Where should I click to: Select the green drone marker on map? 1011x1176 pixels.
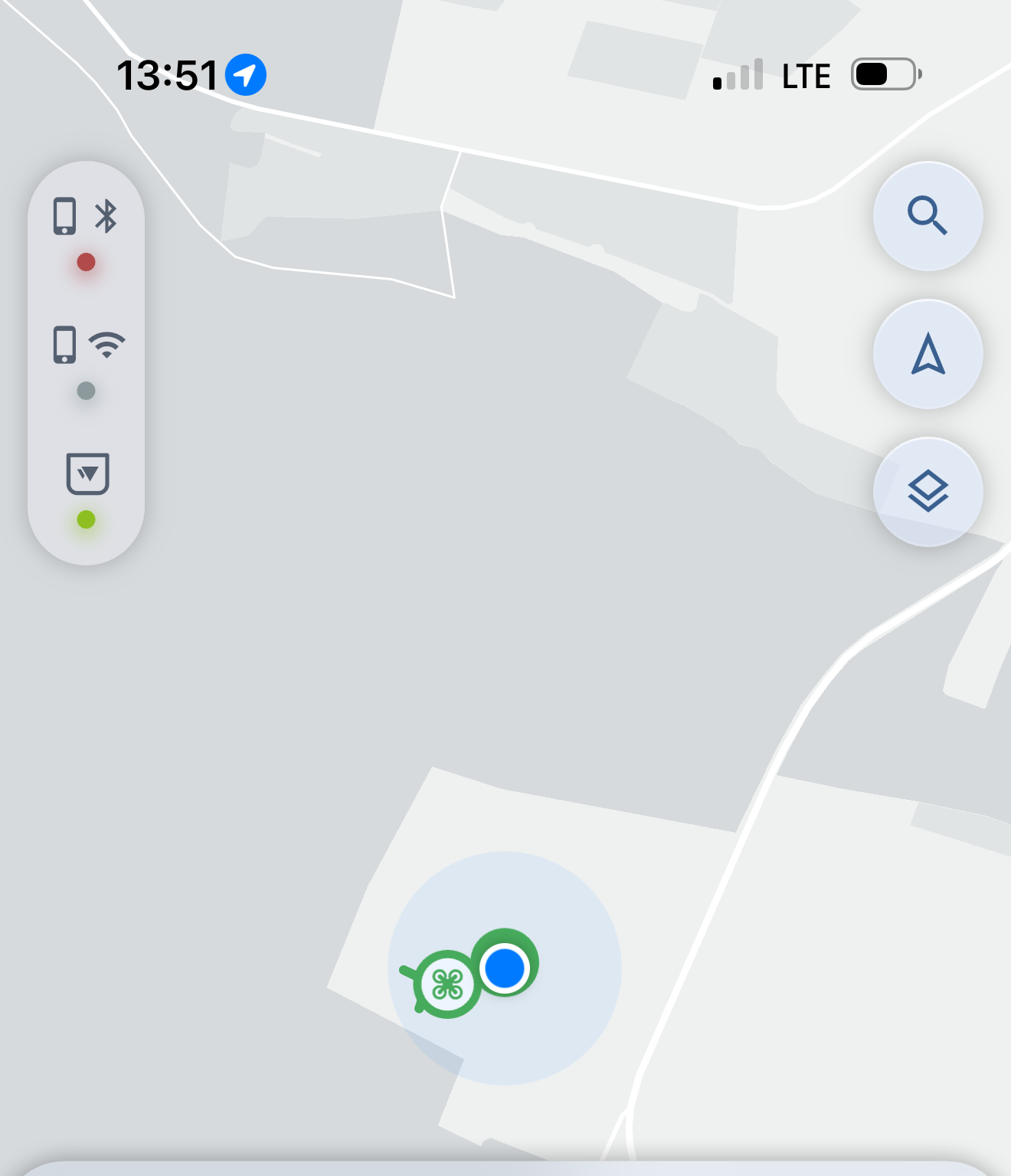[x=447, y=984]
